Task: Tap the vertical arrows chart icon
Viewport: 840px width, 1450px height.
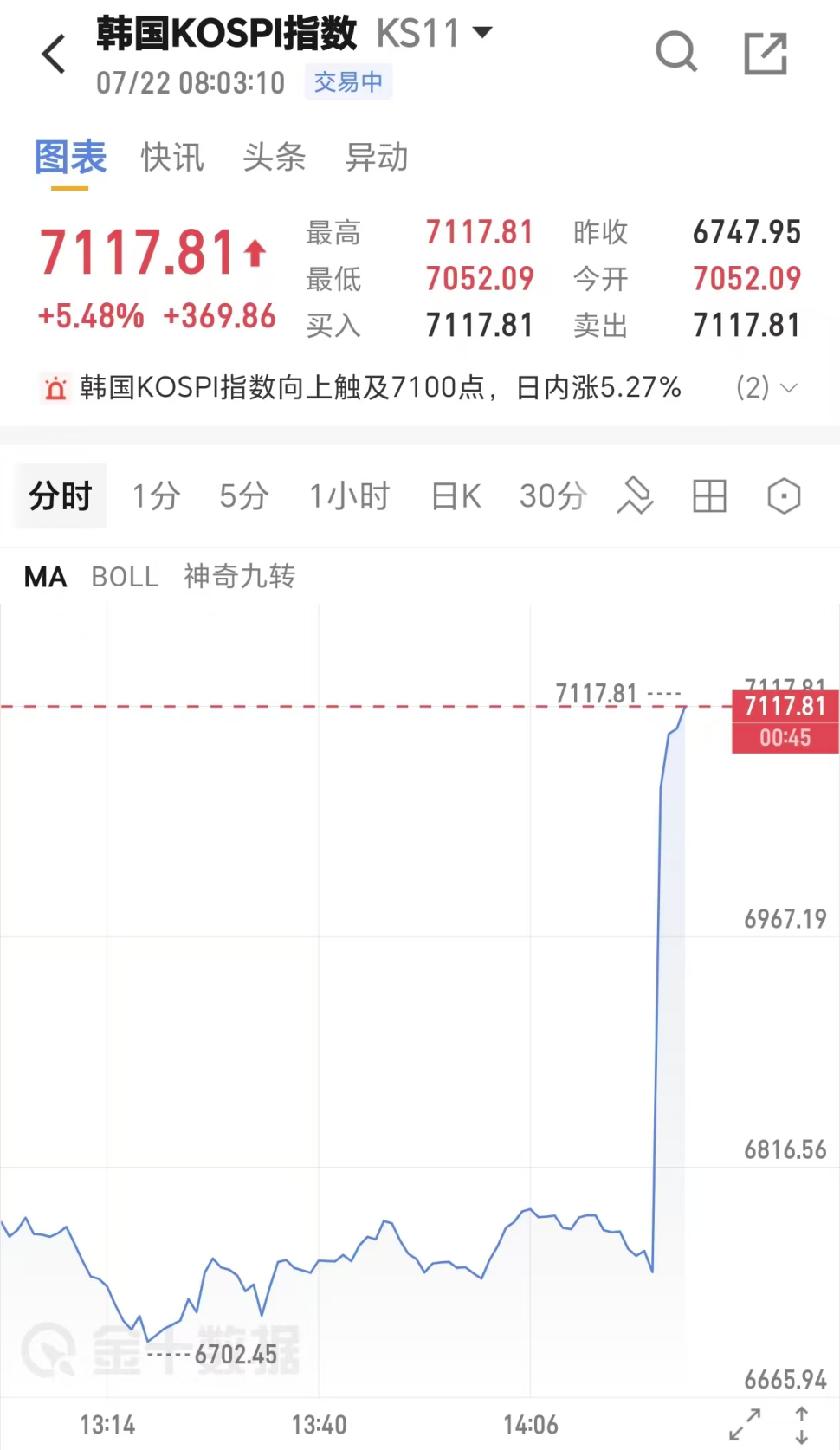Action: (802, 1425)
